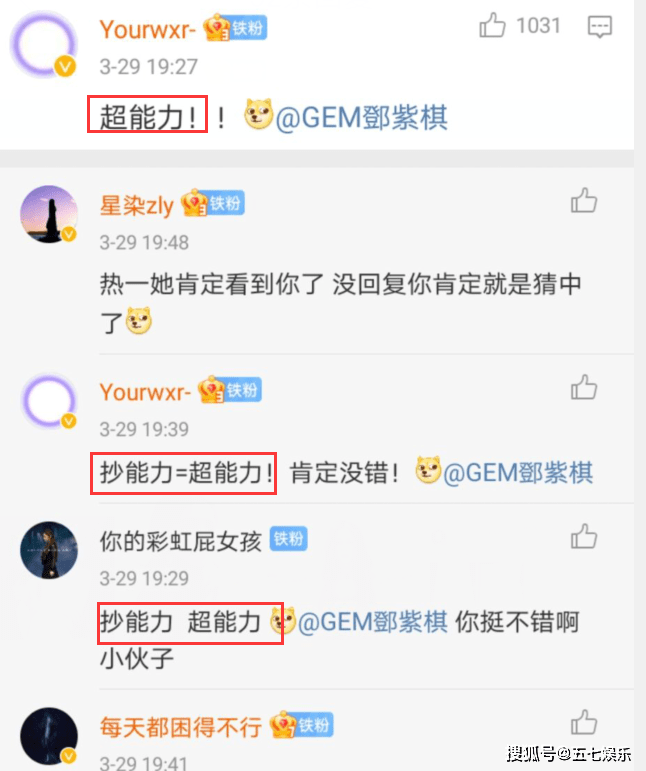Image resolution: width=646 pixels, height=771 pixels.
Task: Like the comment saying 抄能力=超能力！肯定没错
Action: pos(584,387)
